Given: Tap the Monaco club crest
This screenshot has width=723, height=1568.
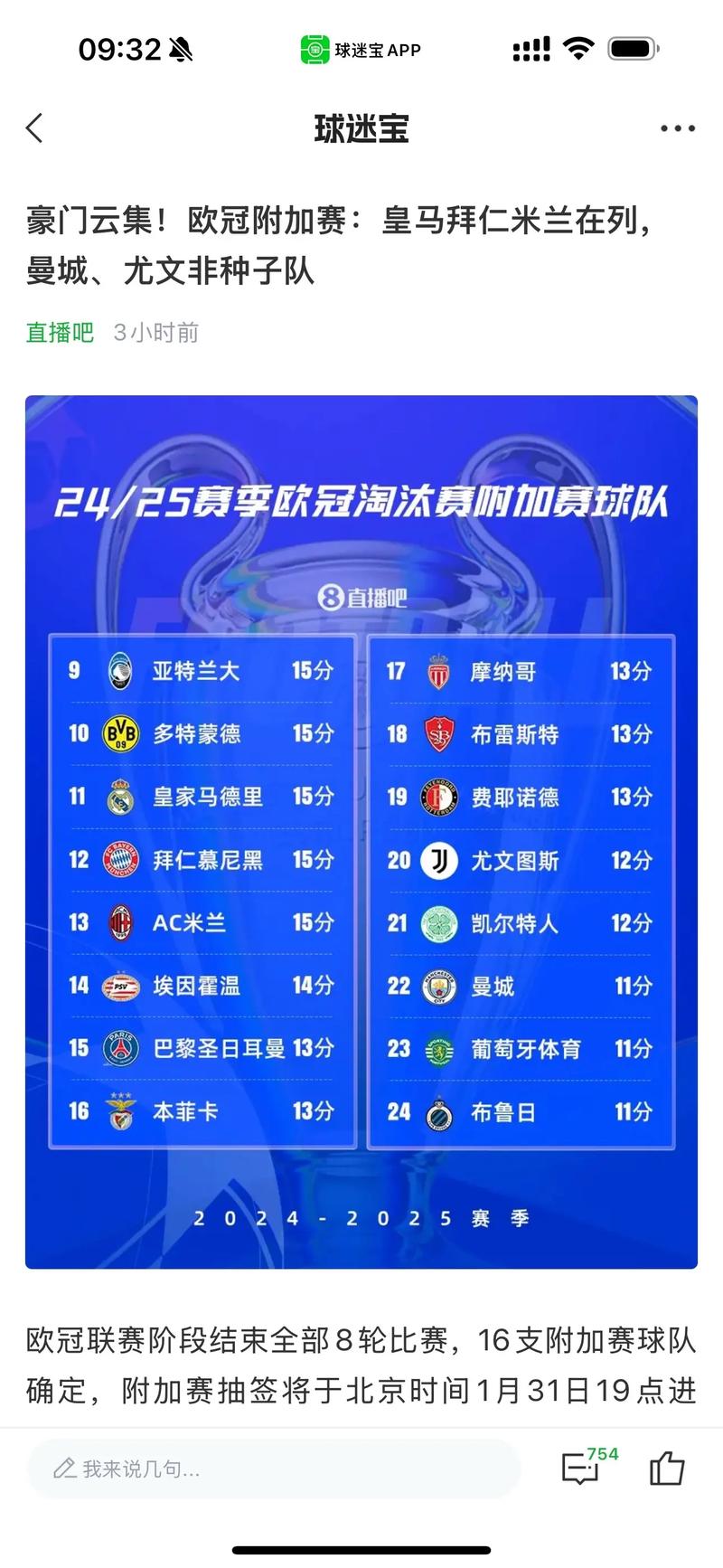Looking at the screenshot, I should 438,671.
